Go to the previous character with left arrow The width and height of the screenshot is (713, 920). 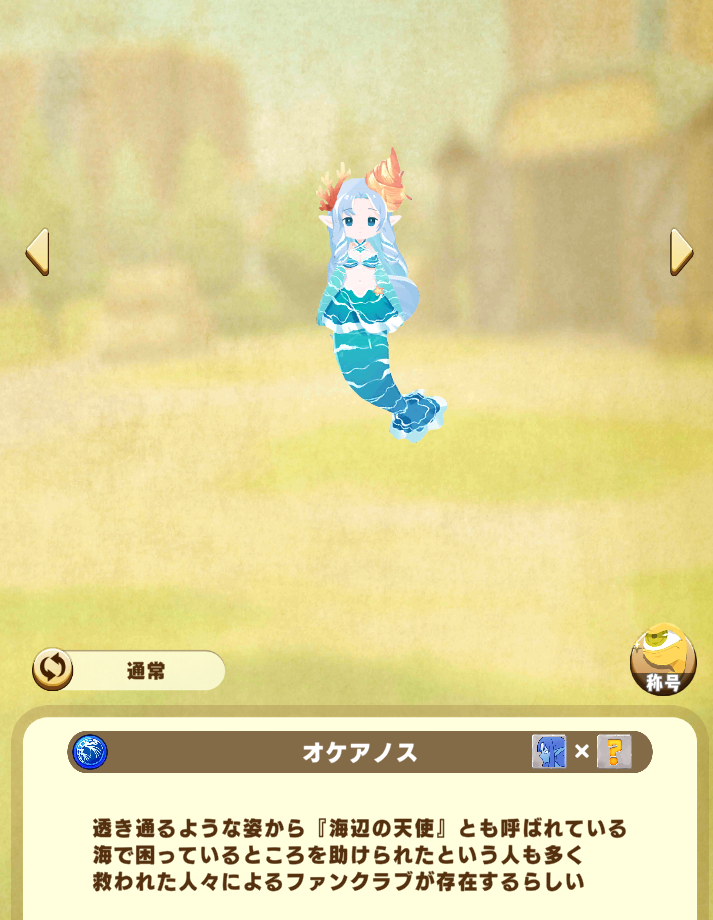pyautogui.click(x=37, y=252)
